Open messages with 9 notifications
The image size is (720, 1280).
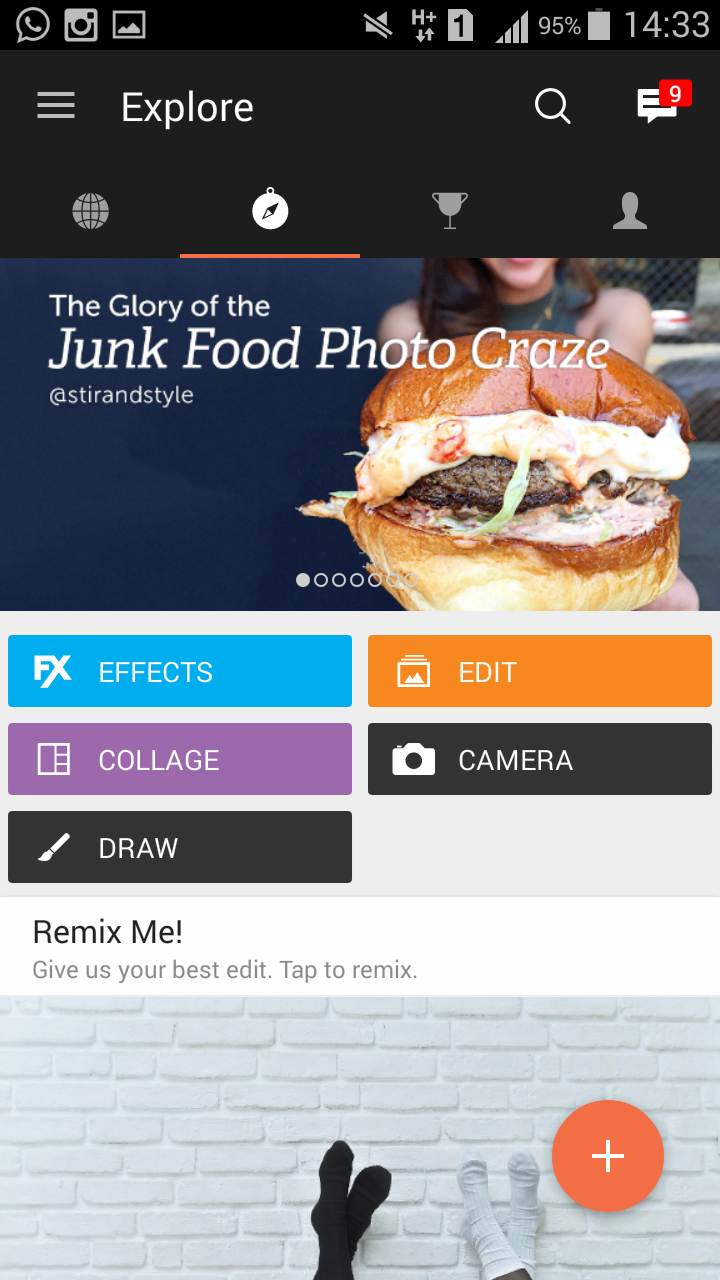658,104
